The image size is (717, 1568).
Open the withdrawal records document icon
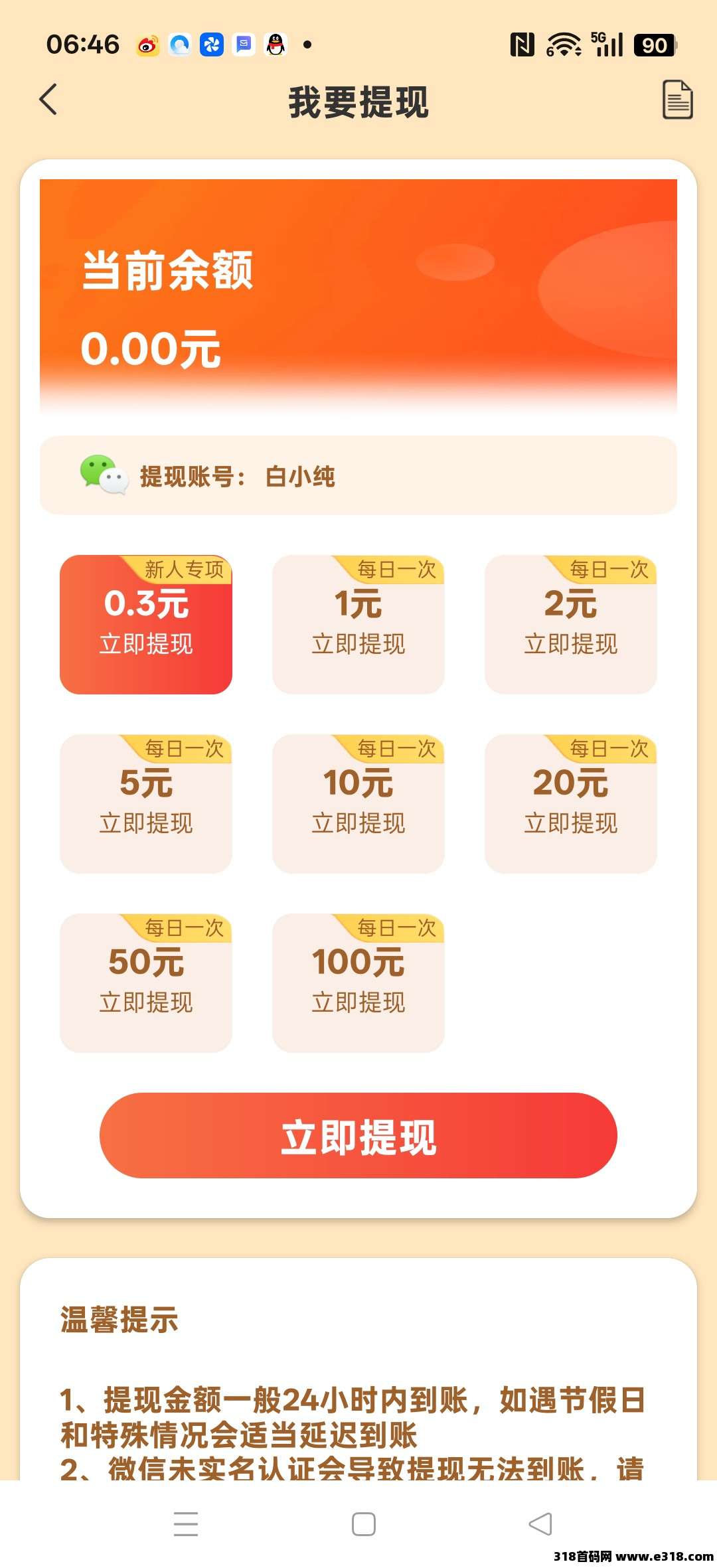tap(677, 100)
